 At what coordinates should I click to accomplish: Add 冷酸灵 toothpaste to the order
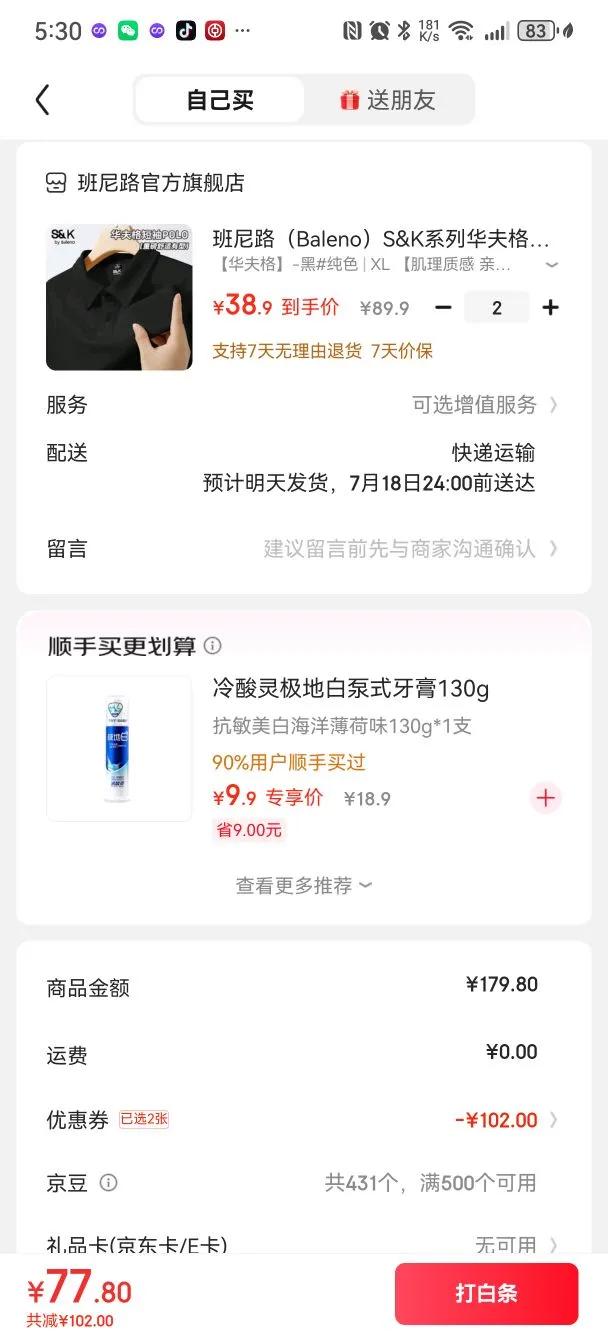(546, 798)
